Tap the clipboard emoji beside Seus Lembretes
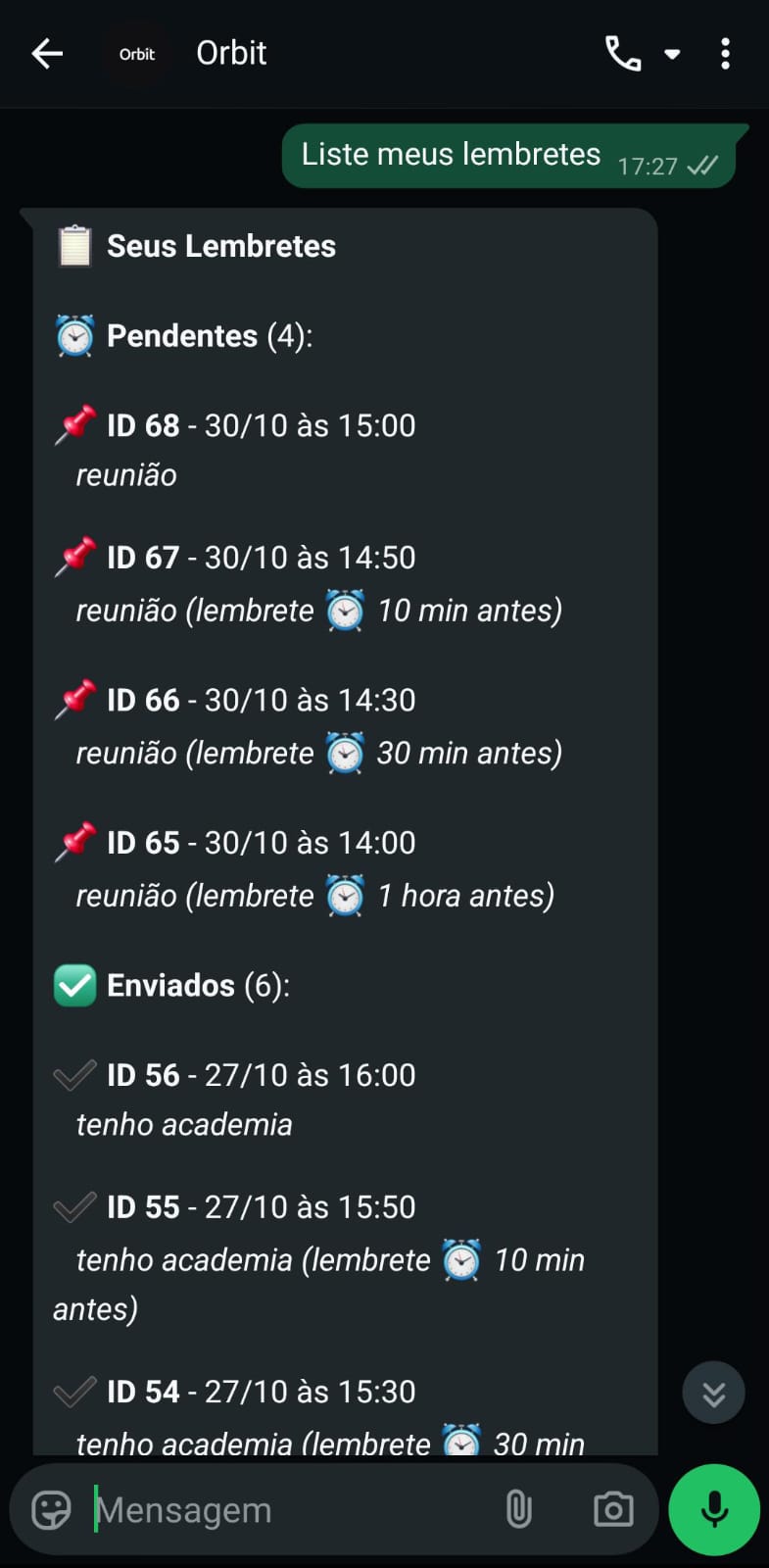This screenshot has height=1568, width=769. [x=75, y=246]
